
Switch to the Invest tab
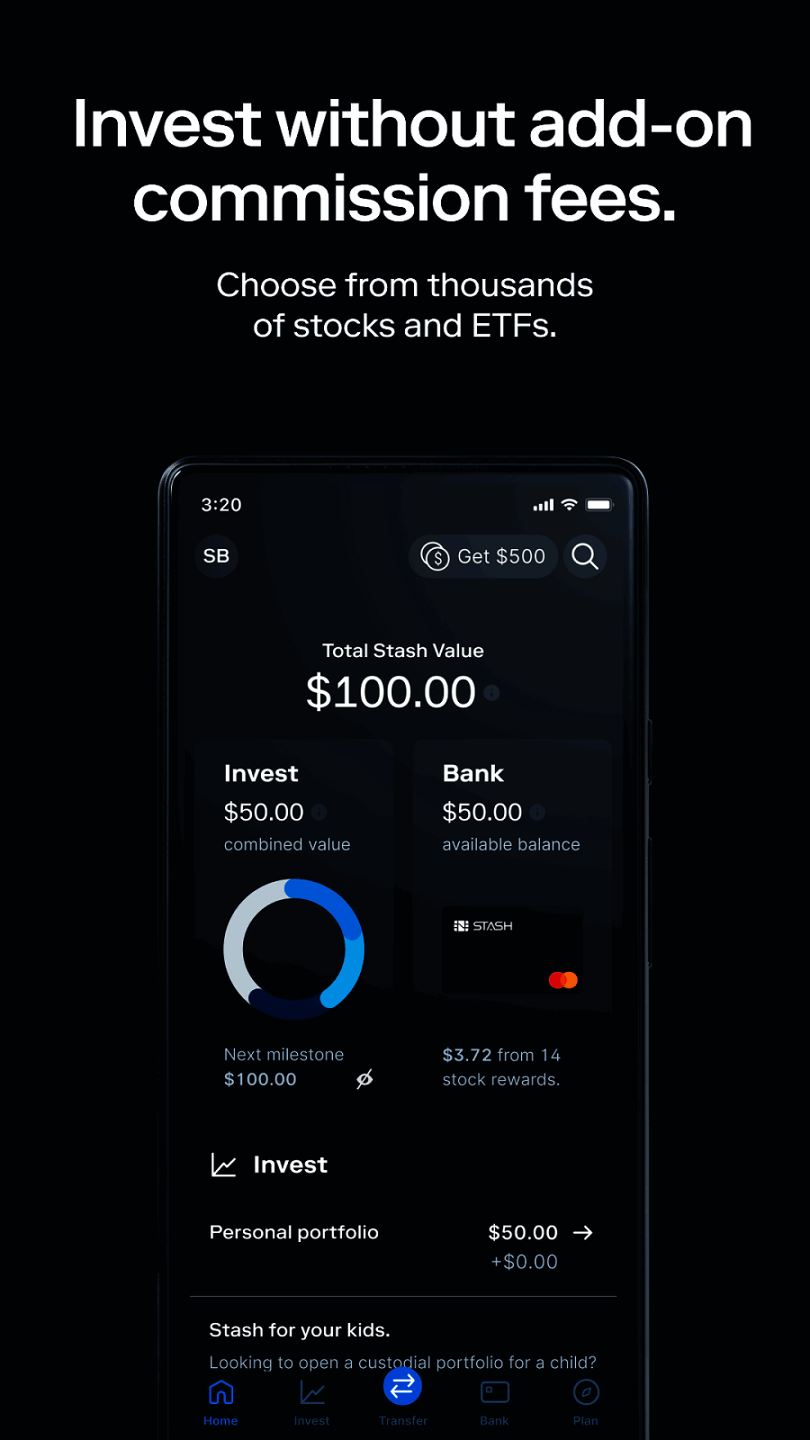pos(311,1400)
